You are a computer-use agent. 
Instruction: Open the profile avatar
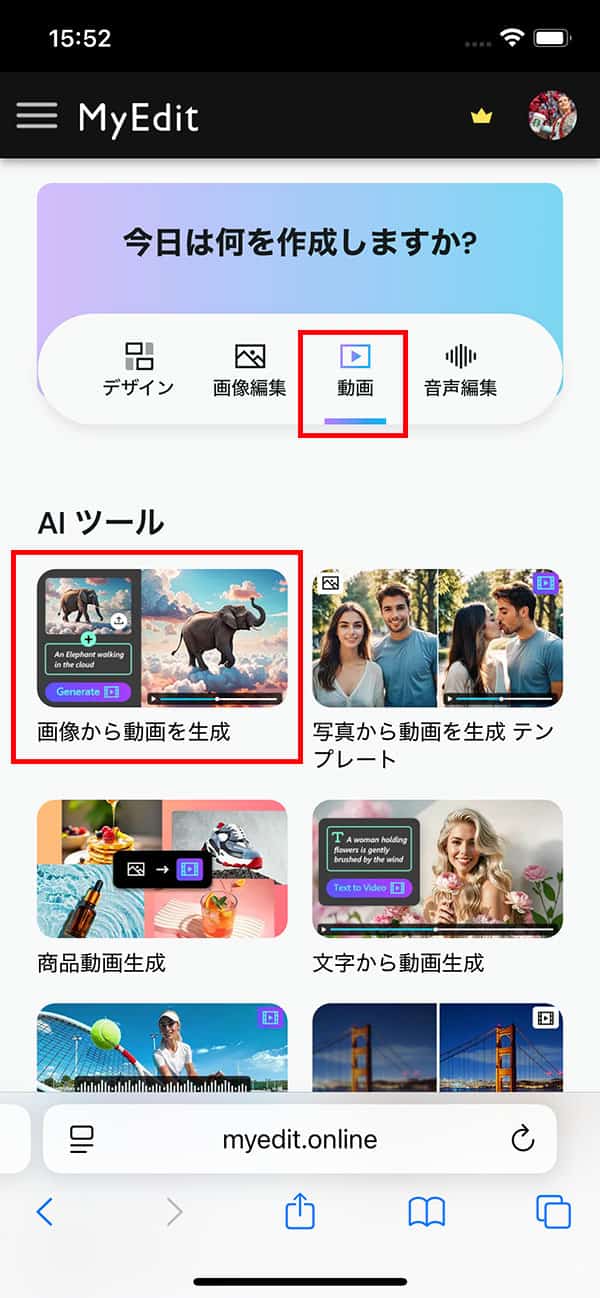(x=553, y=116)
